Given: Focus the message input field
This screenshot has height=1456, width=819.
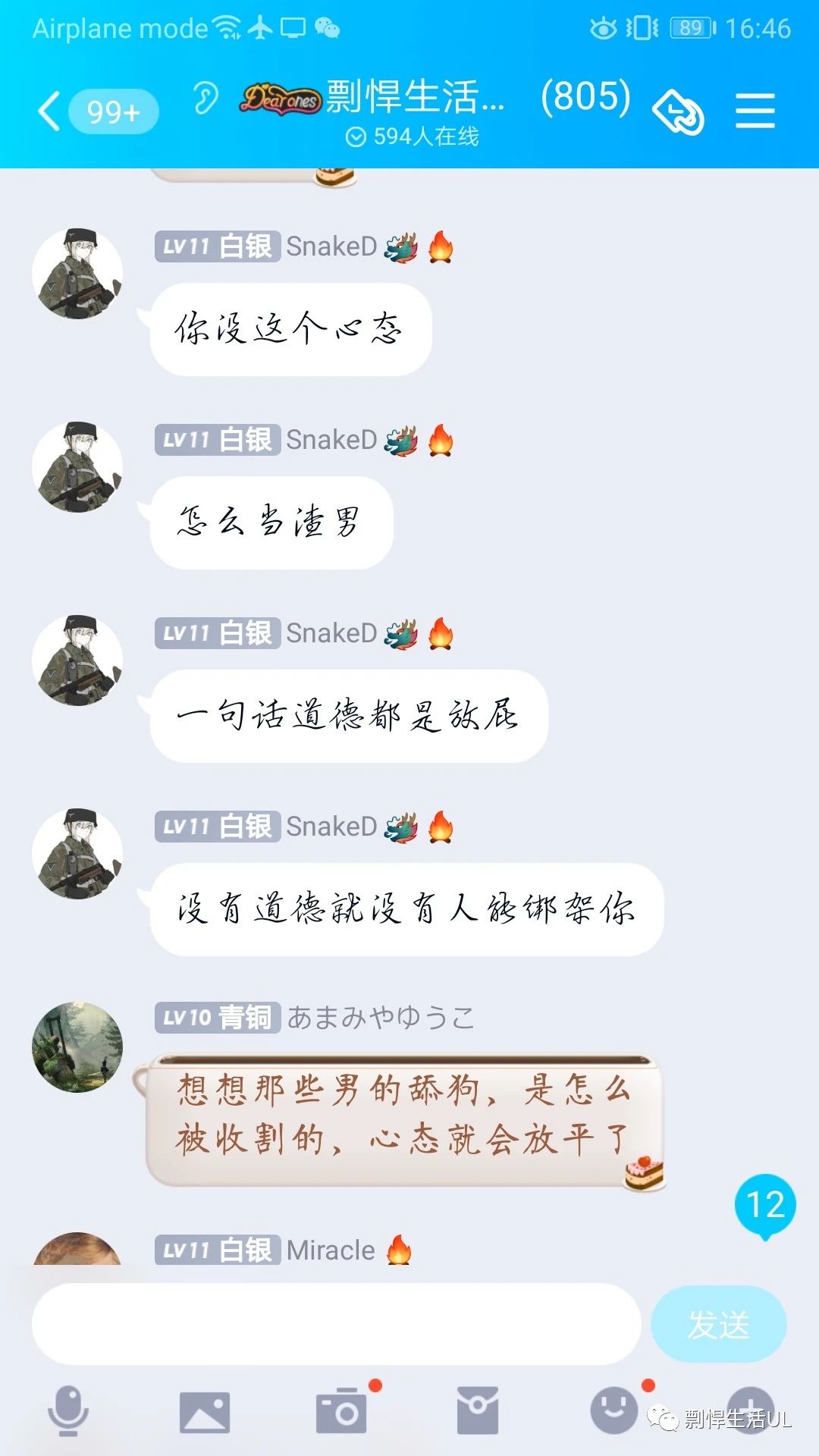Looking at the screenshot, I should click(337, 1324).
